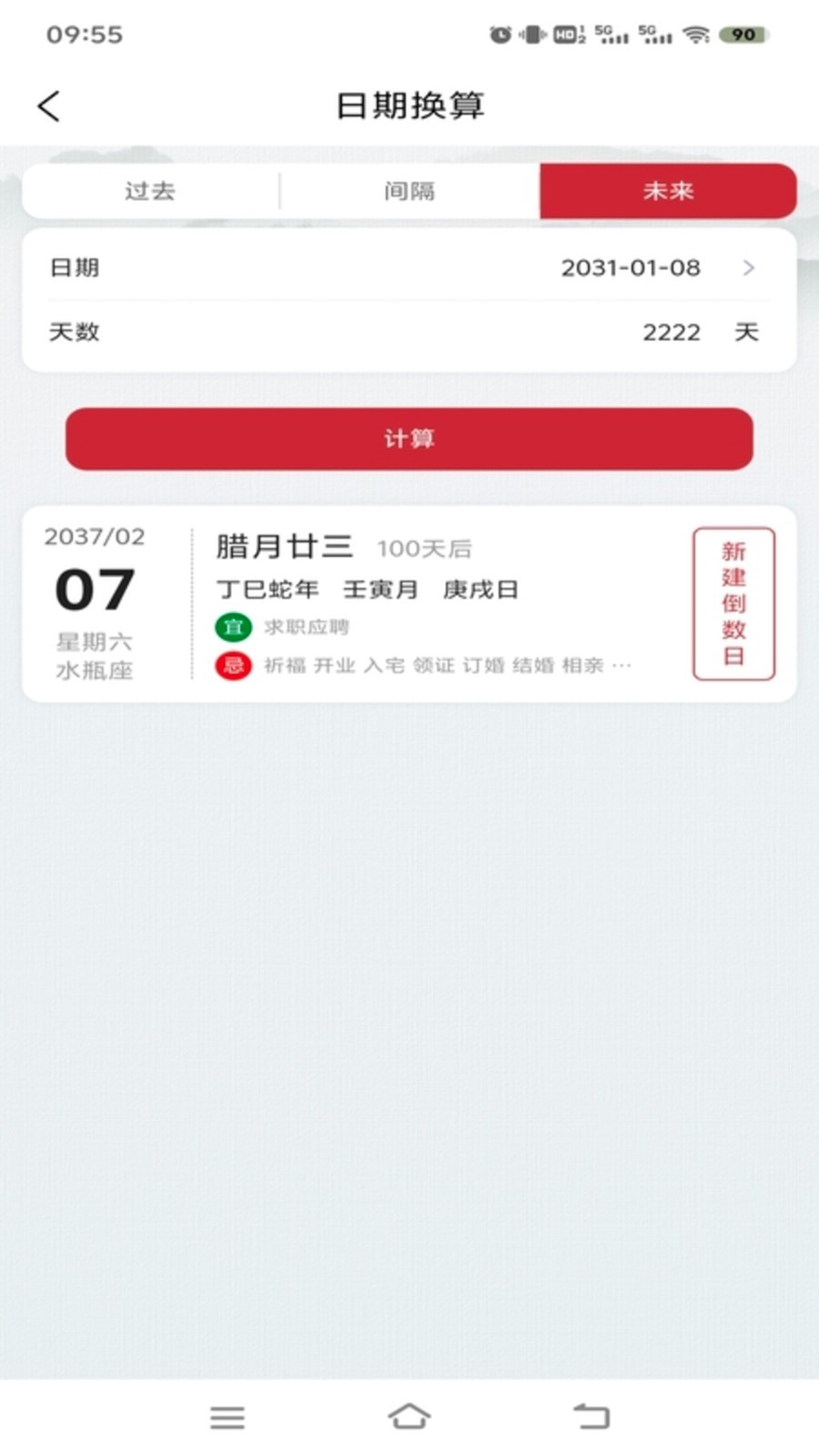The width and height of the screenshot is (819, 1456).
Task: Switch to the 过去 tab
Action: [x=150, y=191]
